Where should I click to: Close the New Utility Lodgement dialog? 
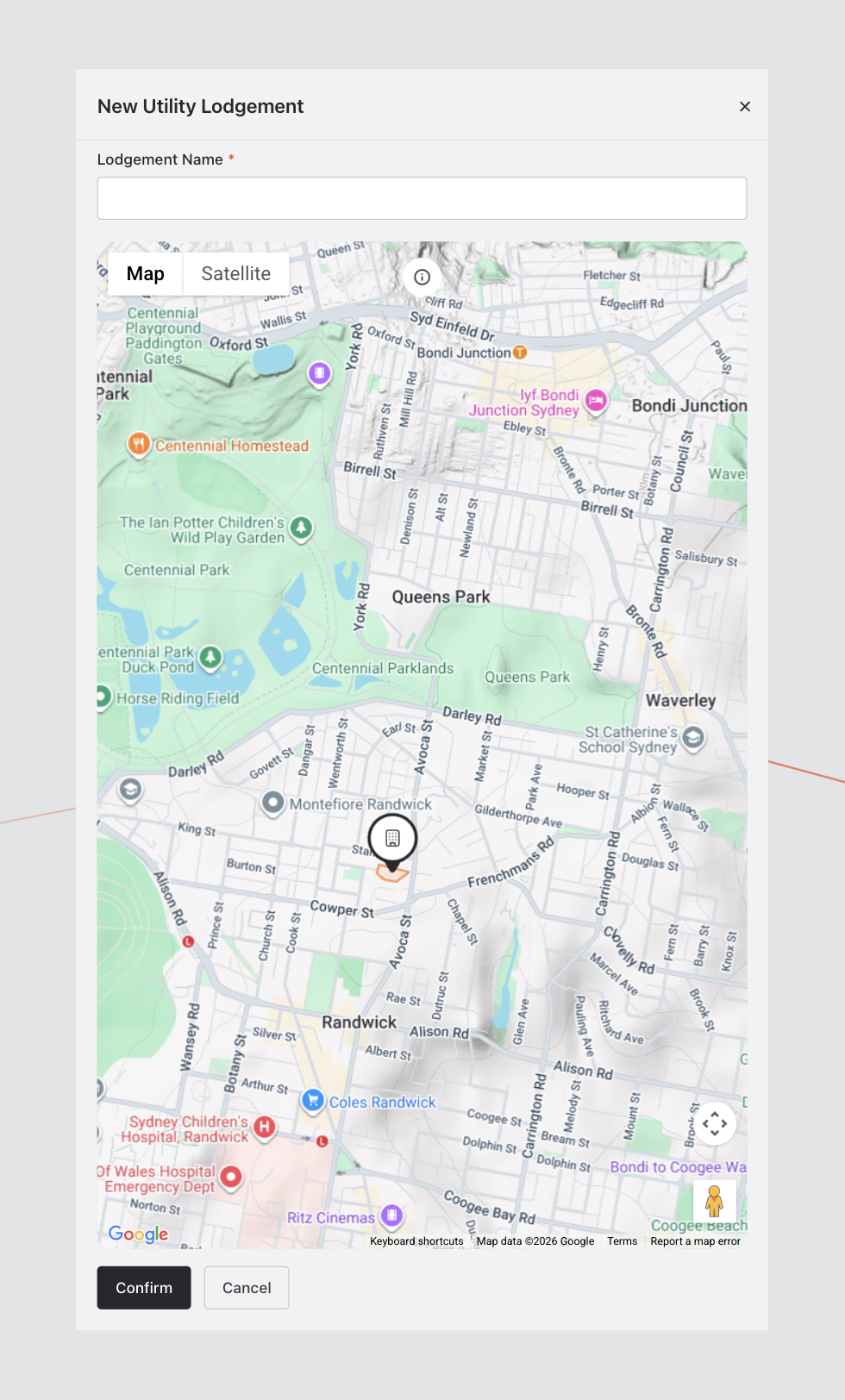[745, 107]
